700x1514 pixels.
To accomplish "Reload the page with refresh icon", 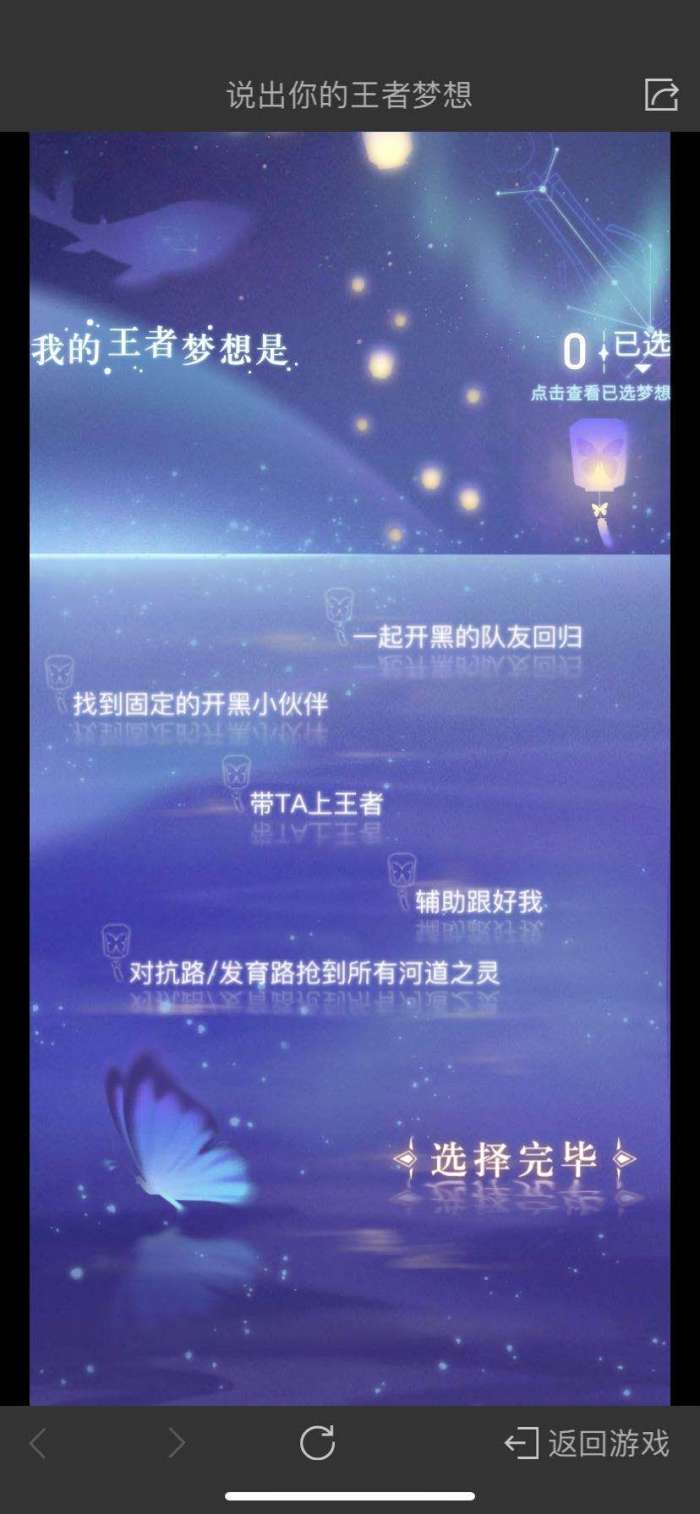I will click(317, 1443).
